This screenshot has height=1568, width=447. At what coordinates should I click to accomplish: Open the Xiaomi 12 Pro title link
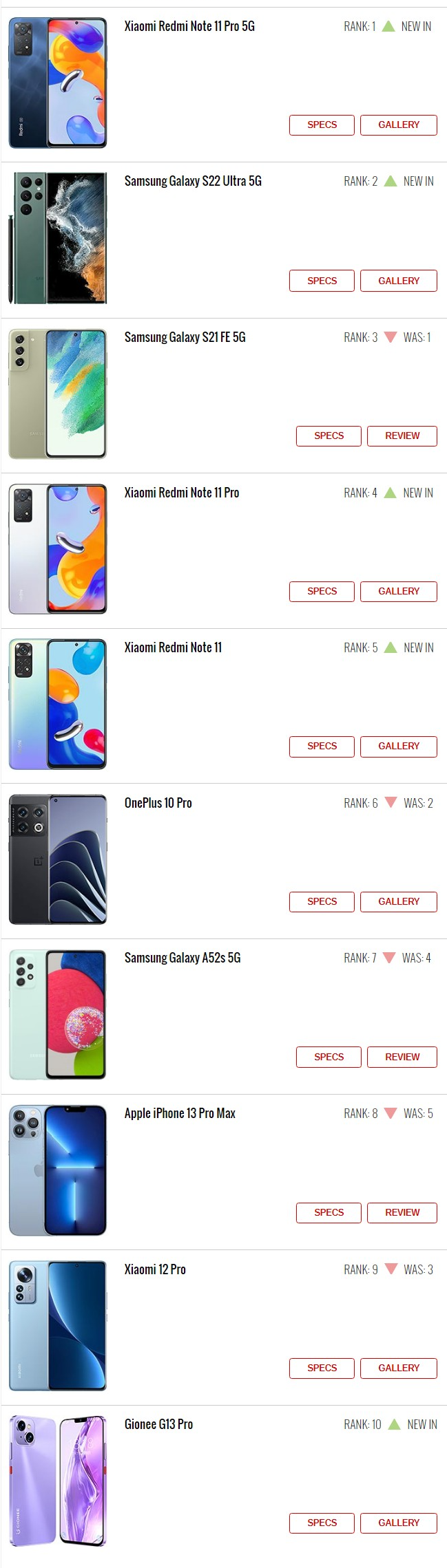155,1269
